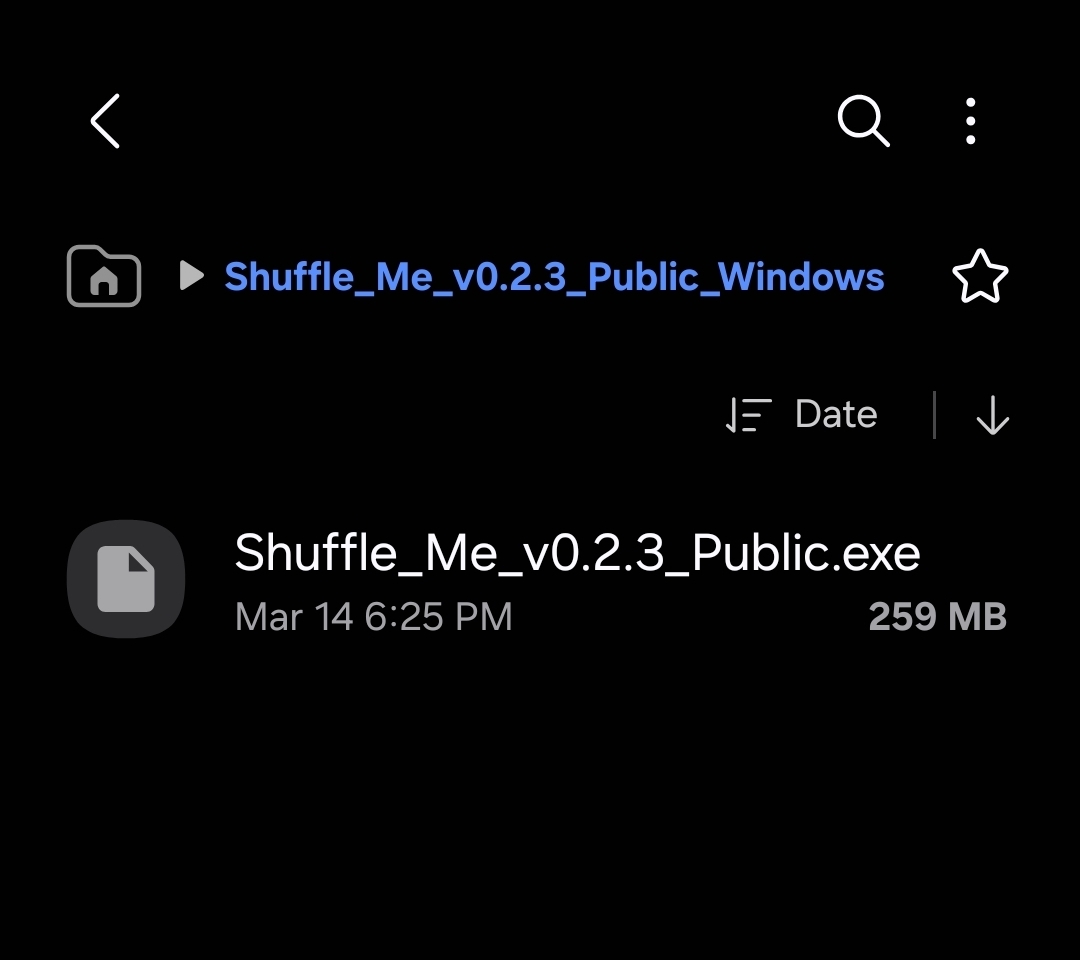Open the three-dot overflow menu
The image size is (1080, 960).
click(970, 121)
